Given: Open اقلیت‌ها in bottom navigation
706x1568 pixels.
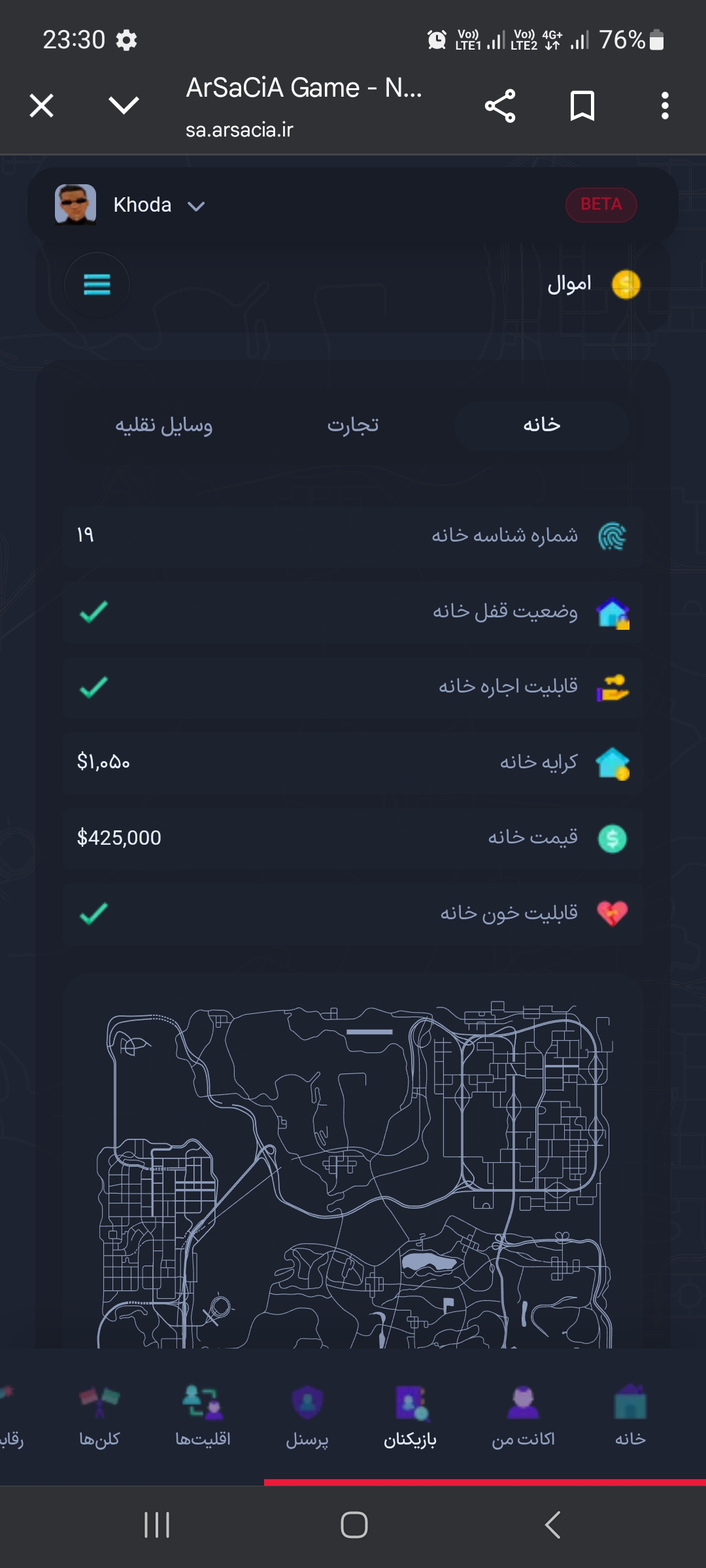Looking at the screenshot, I should [x=203, y=1415].
